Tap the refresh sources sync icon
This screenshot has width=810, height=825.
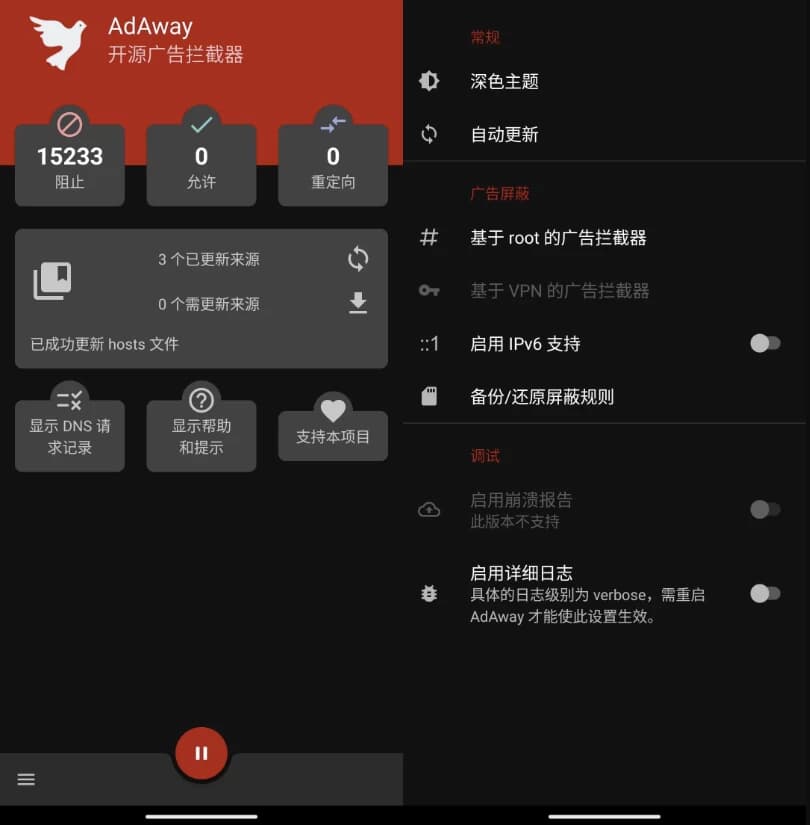pyautogui.click(x=358, y=260)
